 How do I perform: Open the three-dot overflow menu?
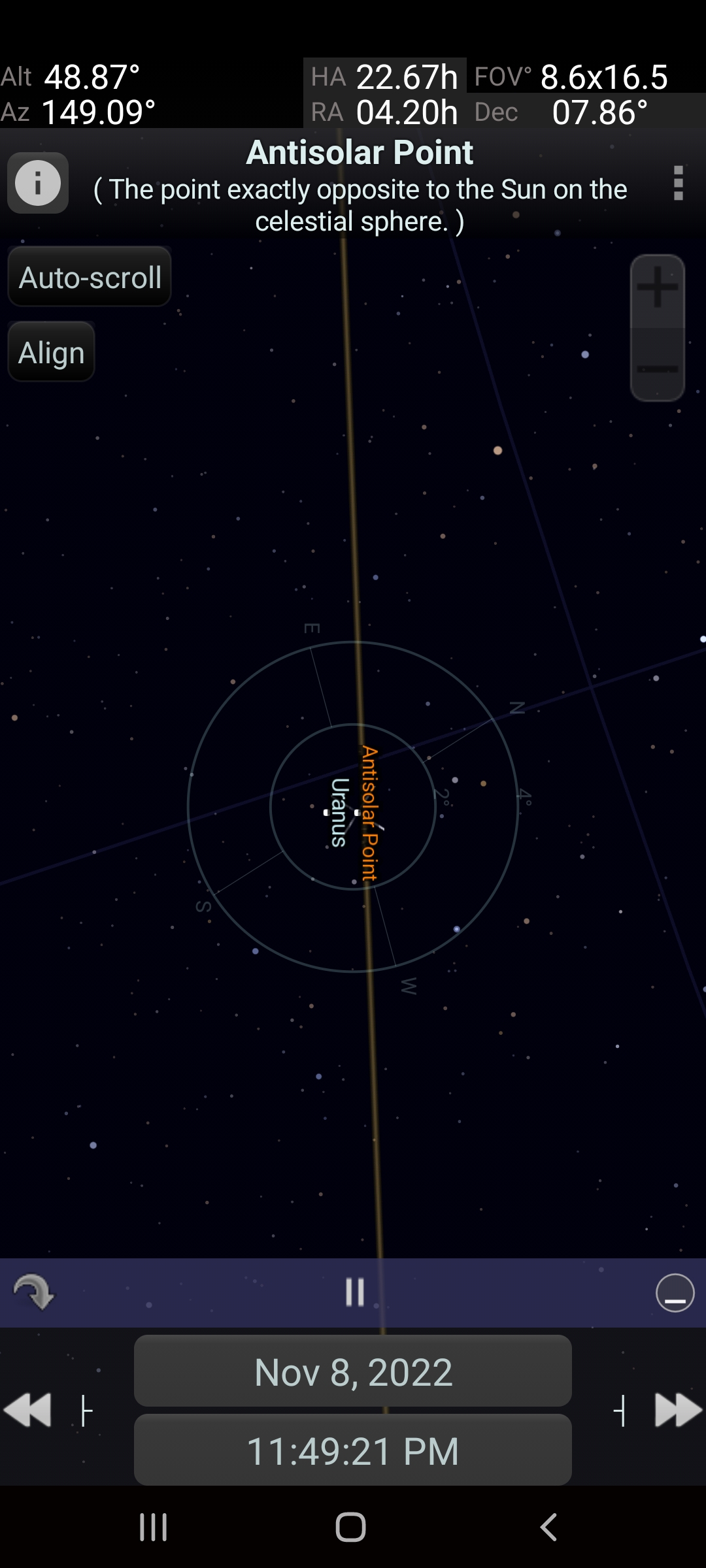[678, 183]
